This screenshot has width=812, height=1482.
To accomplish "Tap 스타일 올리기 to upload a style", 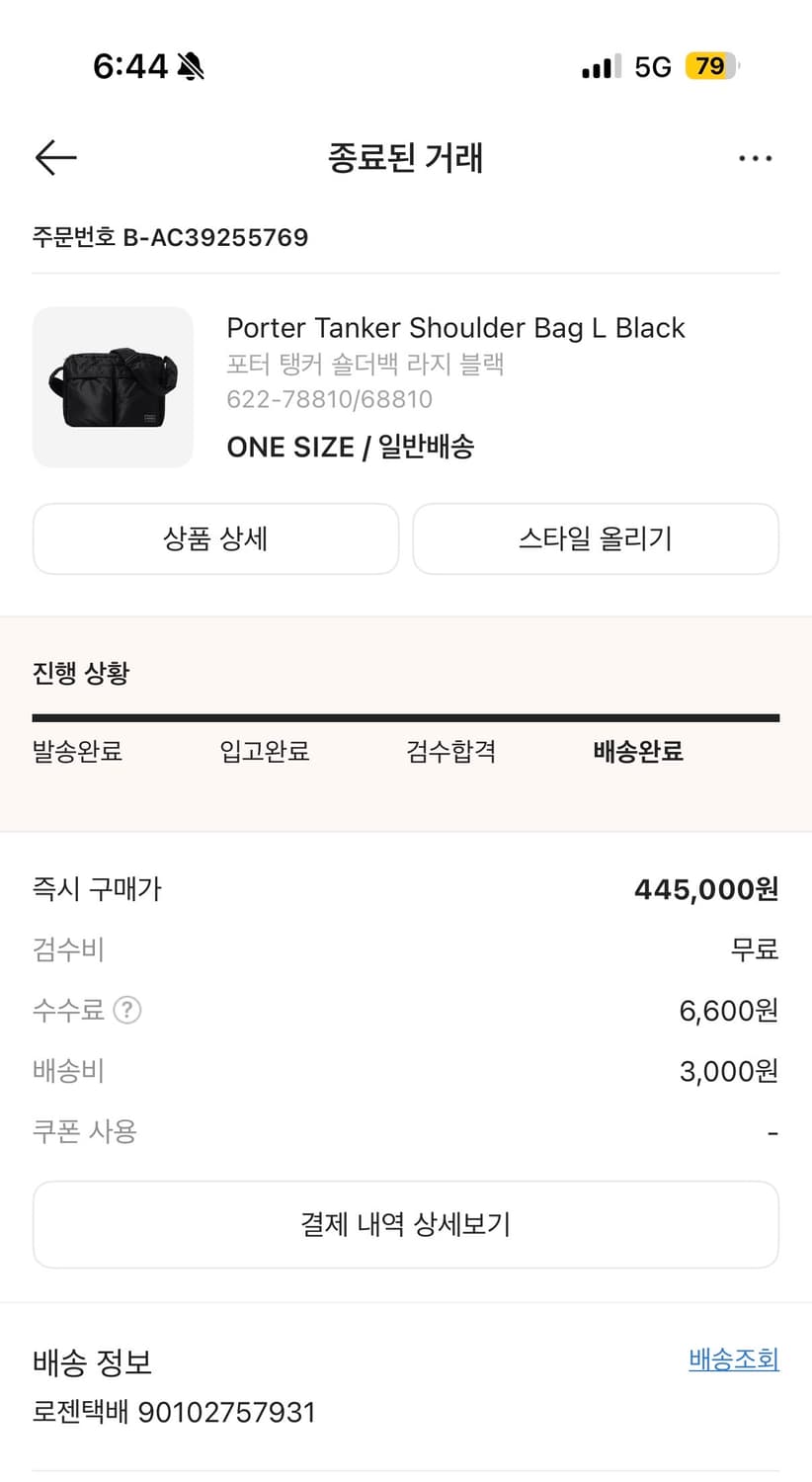I will click(x=596, y=538).
